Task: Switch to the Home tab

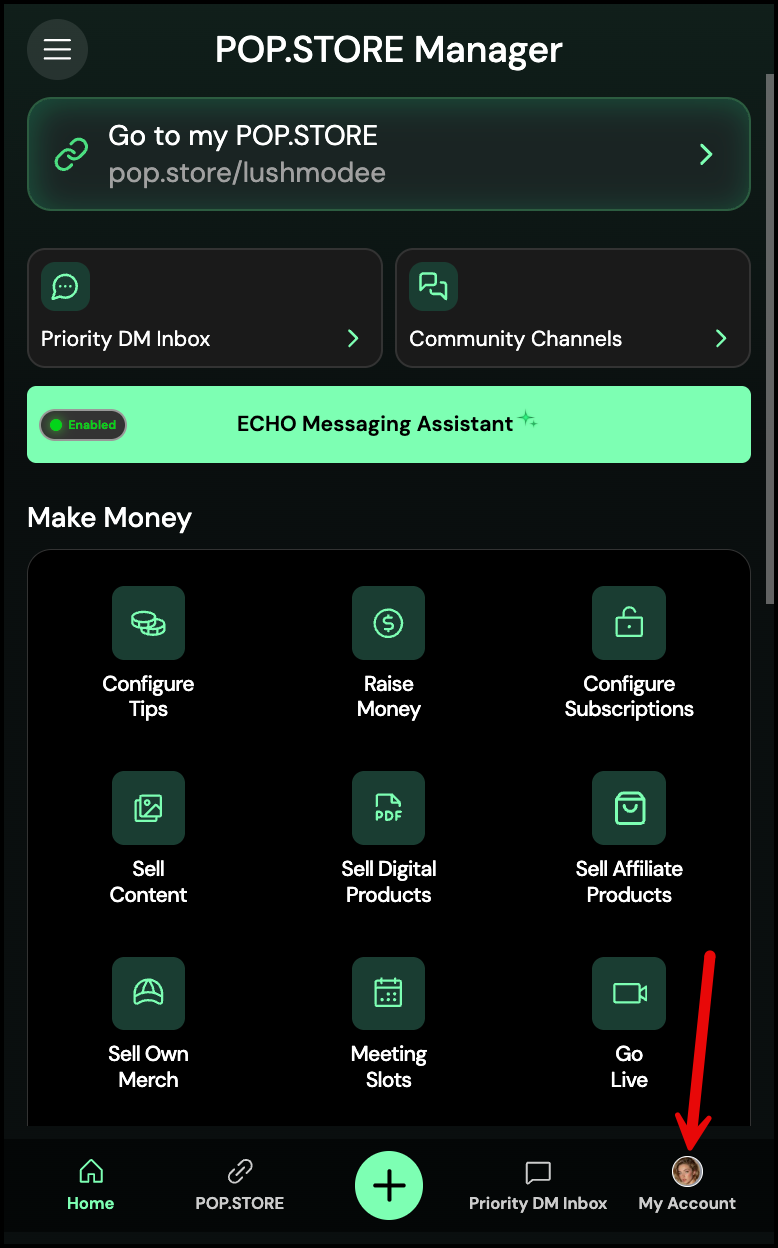Action: click(x=90, y=1186)
